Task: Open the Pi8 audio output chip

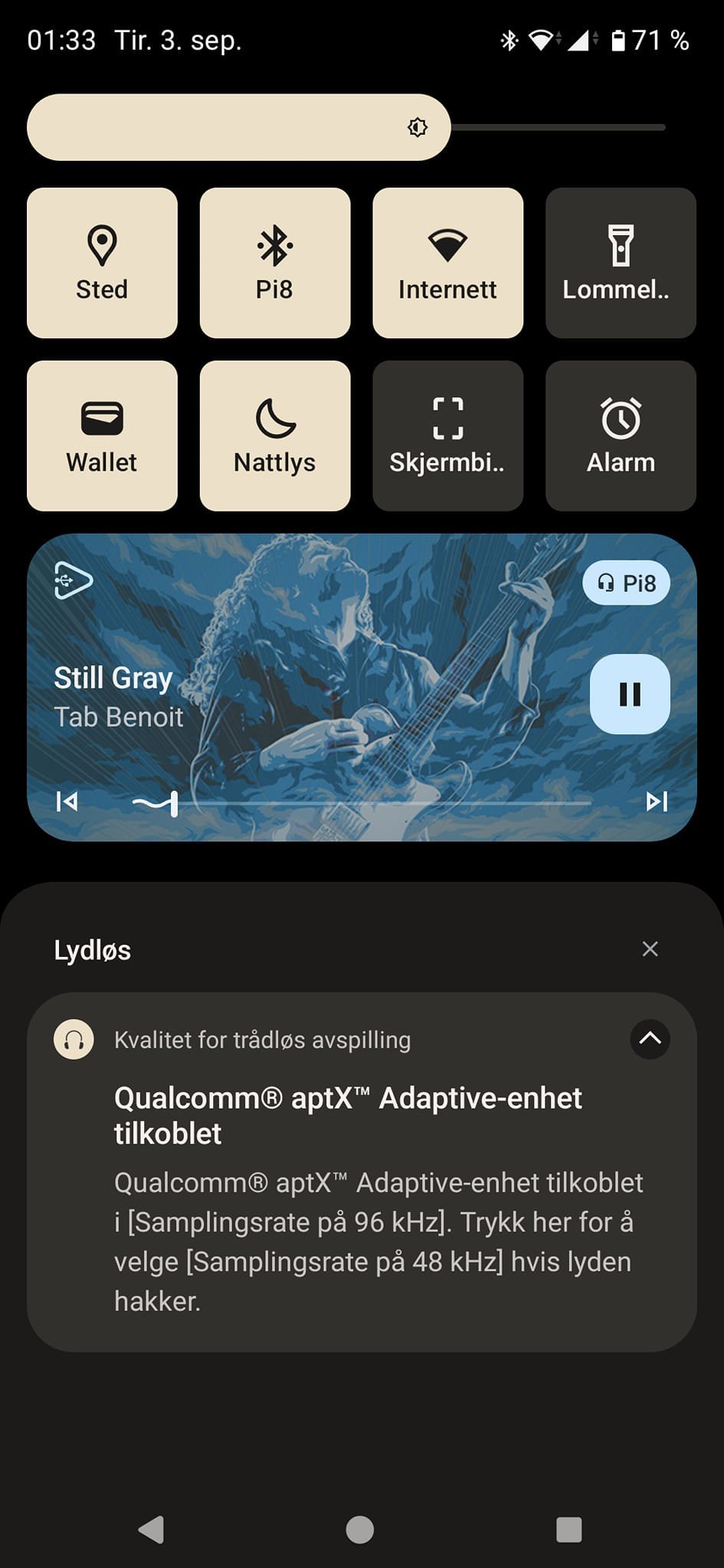Action: [x=627, y=583]
